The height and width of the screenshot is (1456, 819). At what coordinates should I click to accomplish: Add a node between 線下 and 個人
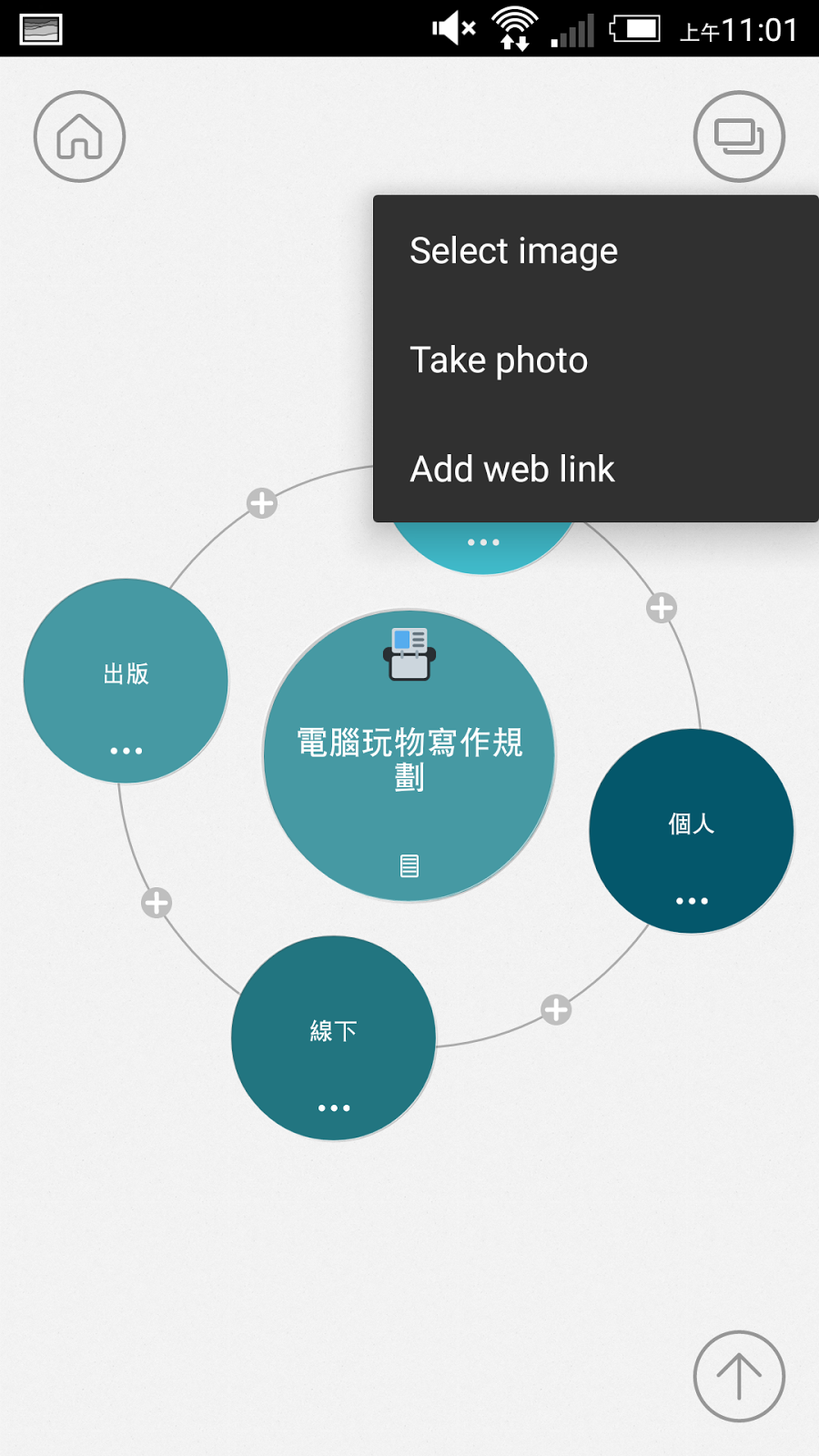tap(556, 1009)
